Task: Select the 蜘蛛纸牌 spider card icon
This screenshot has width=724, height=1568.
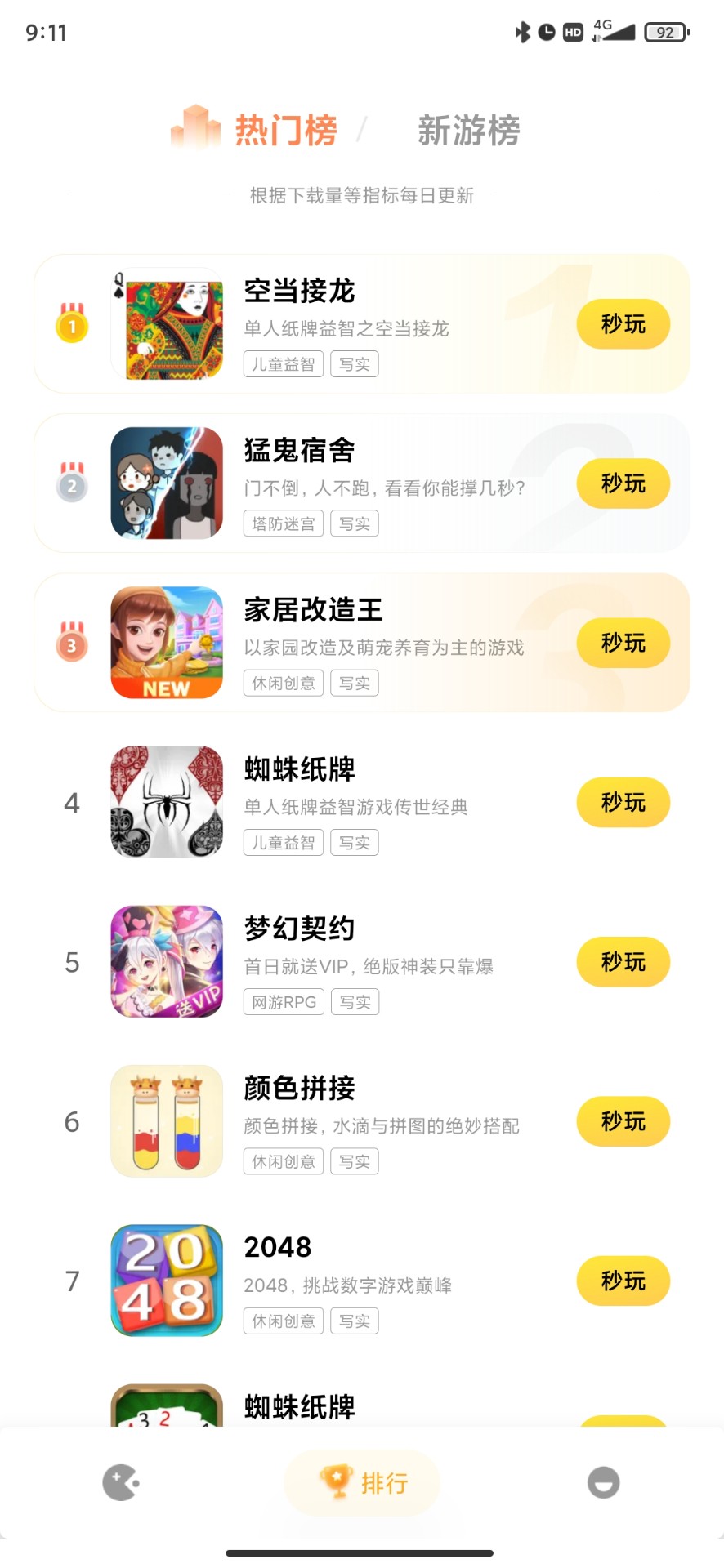Action: click(x=166, y=802)
